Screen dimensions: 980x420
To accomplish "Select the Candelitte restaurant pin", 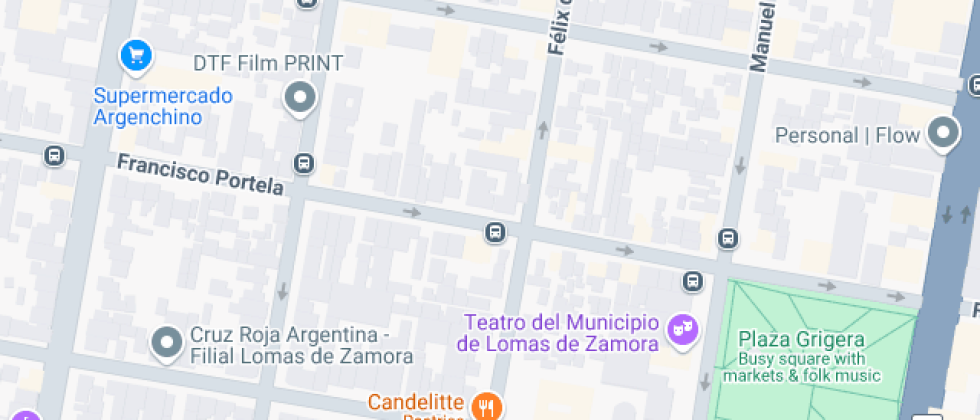I will (x=487, y=404).
